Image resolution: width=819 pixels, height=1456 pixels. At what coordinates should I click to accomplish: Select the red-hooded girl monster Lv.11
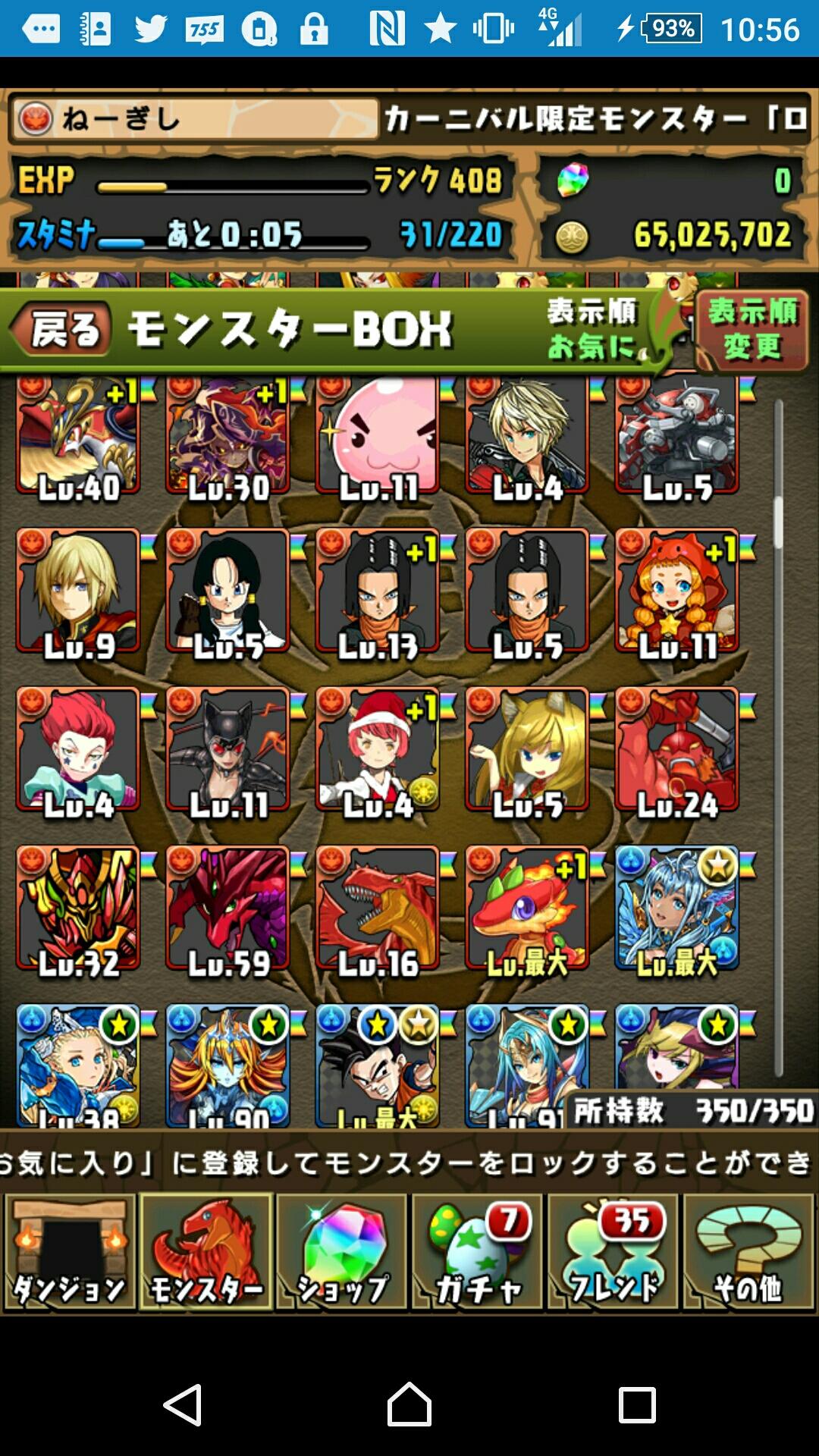pyautogui.click(x=677, y=591)
